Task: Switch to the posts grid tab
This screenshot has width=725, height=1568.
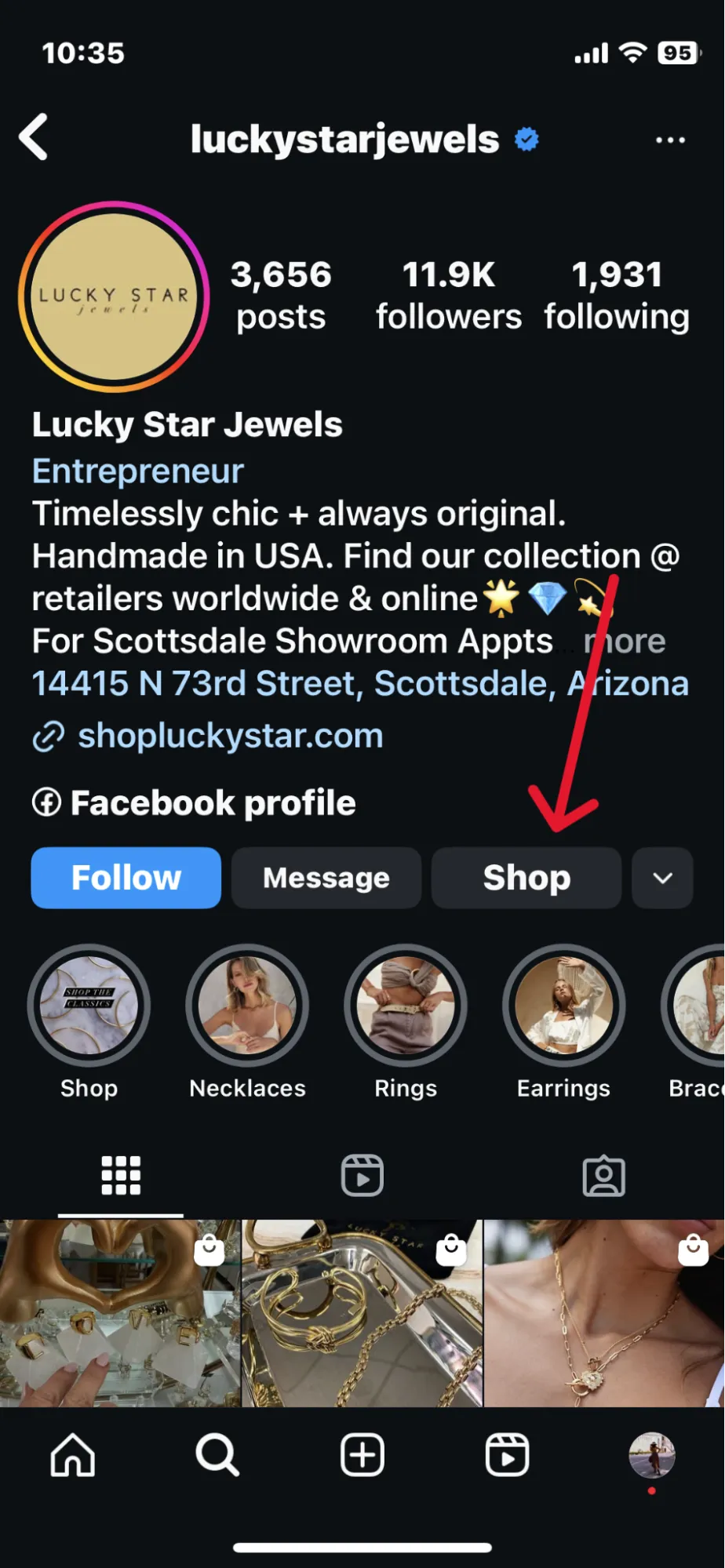Action: click(120, 1175)
